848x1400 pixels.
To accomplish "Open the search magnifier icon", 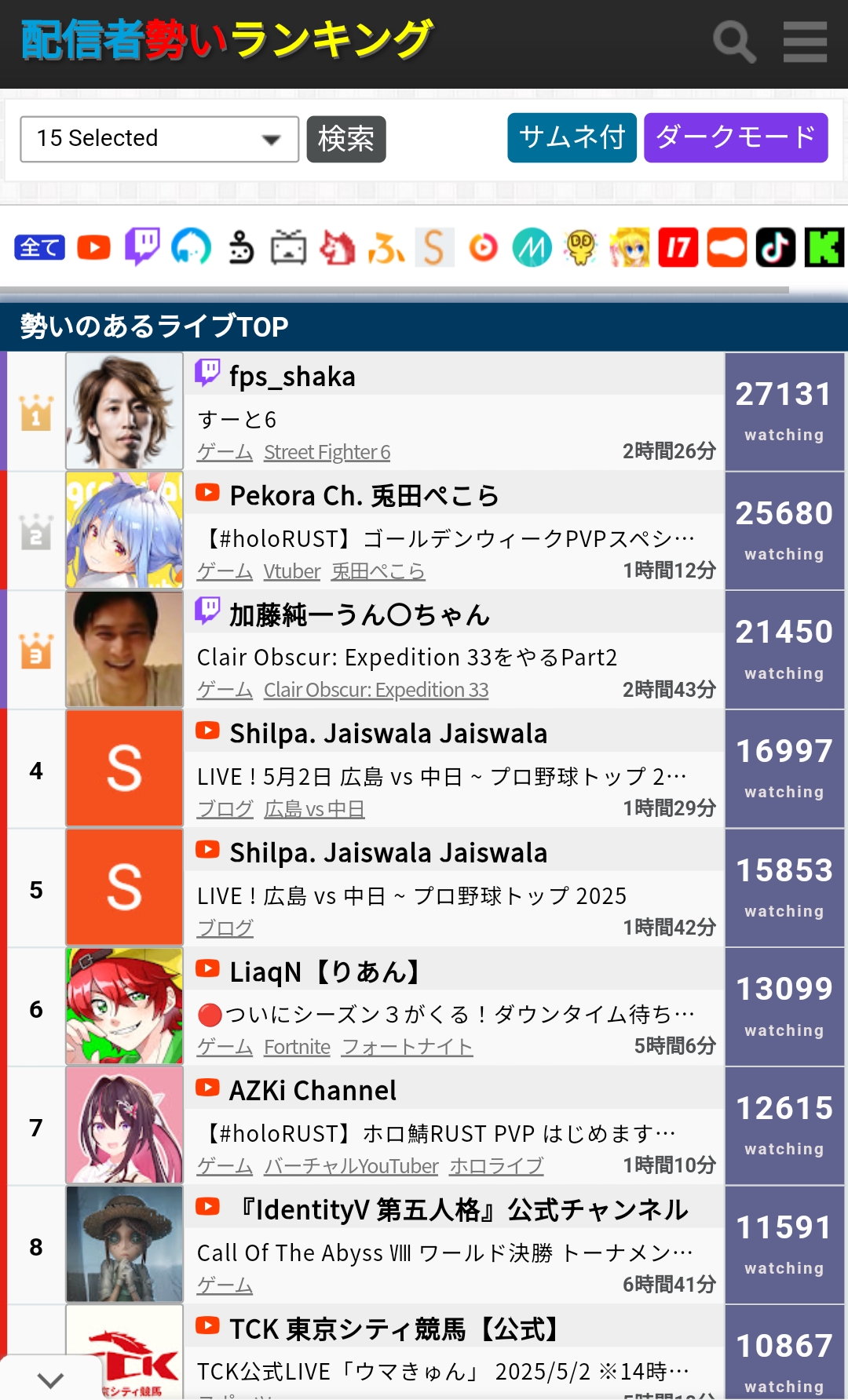I will point(734,42).
